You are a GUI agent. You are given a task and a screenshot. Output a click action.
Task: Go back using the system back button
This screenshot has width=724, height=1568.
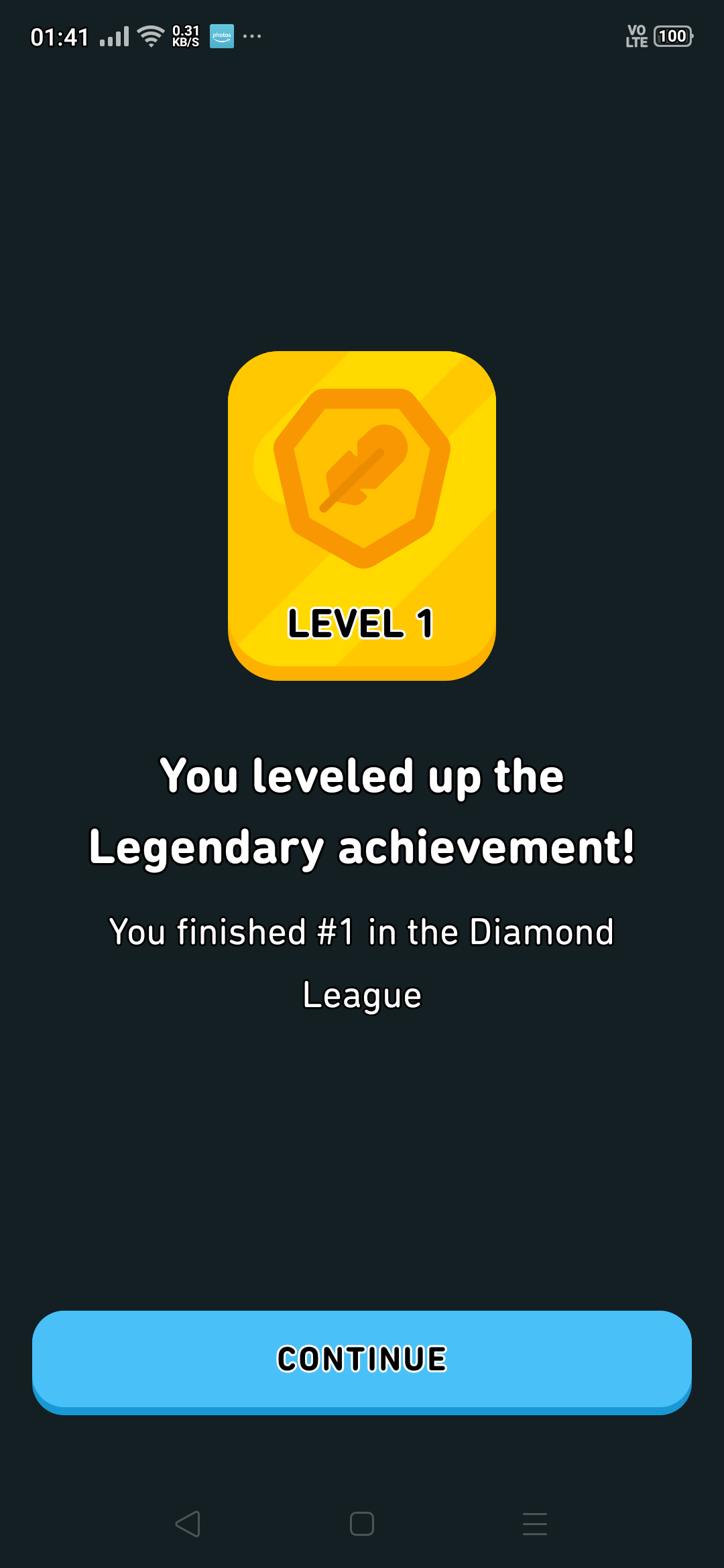click(188, 1524)
